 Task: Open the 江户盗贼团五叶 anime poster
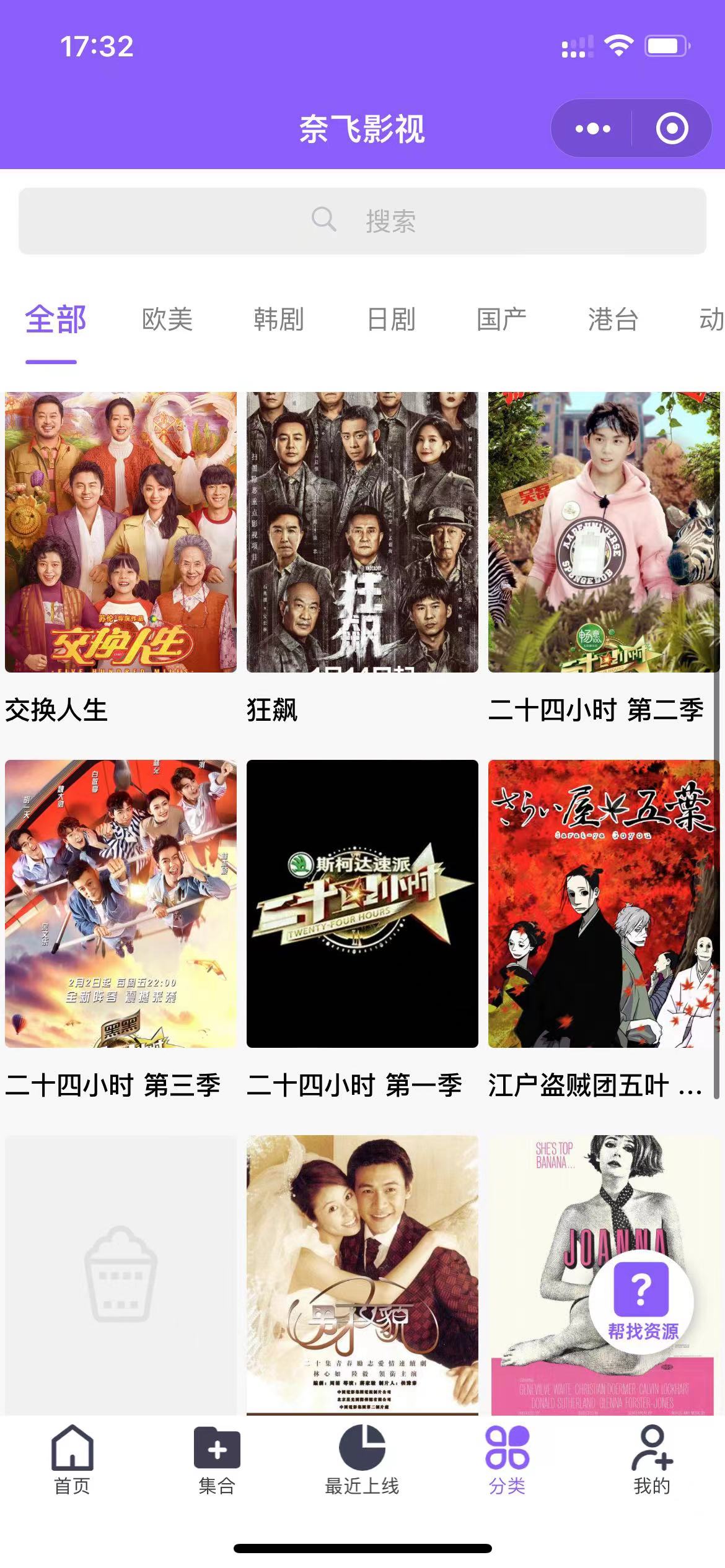pyautogui.click(x=604, y=904)
